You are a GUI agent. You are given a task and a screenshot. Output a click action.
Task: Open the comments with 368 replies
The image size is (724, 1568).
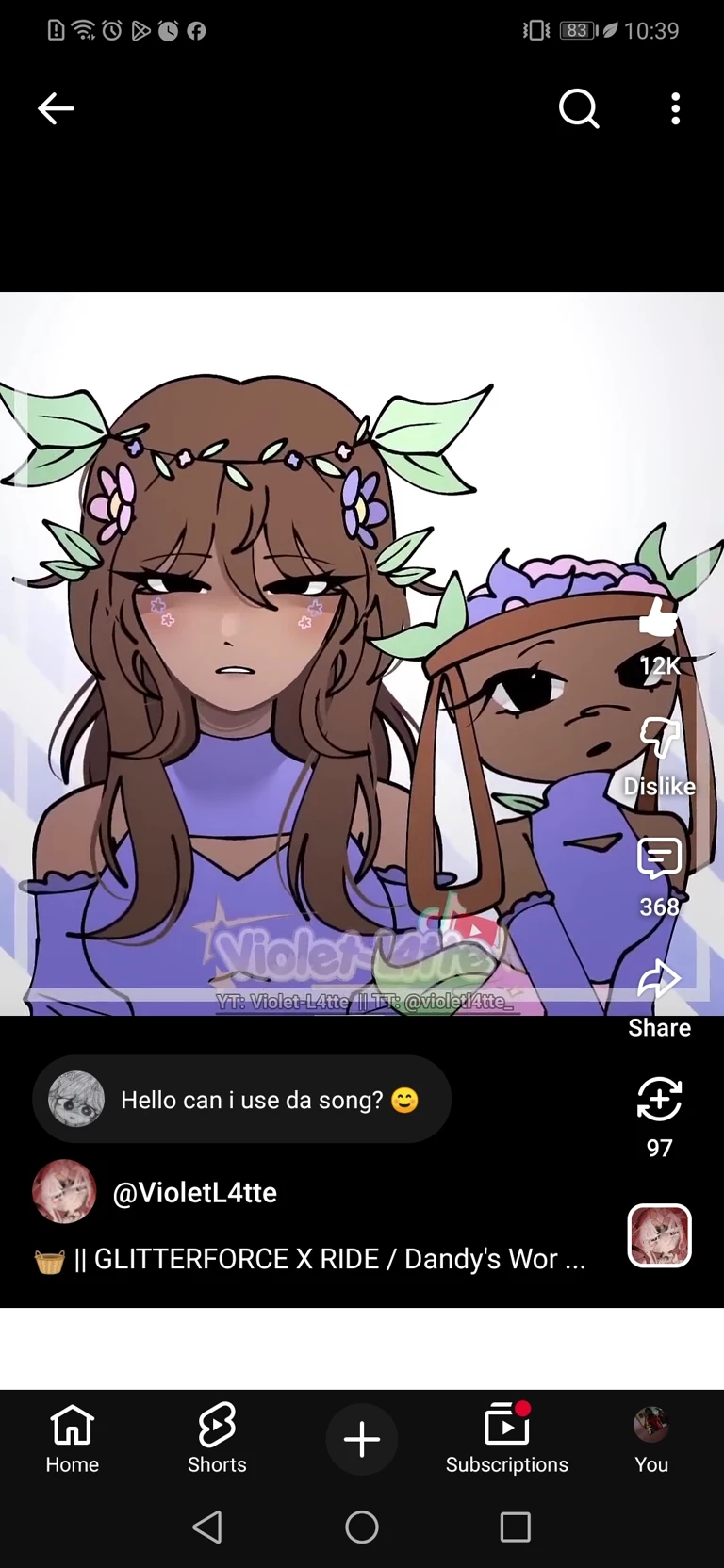coord(659,859)
